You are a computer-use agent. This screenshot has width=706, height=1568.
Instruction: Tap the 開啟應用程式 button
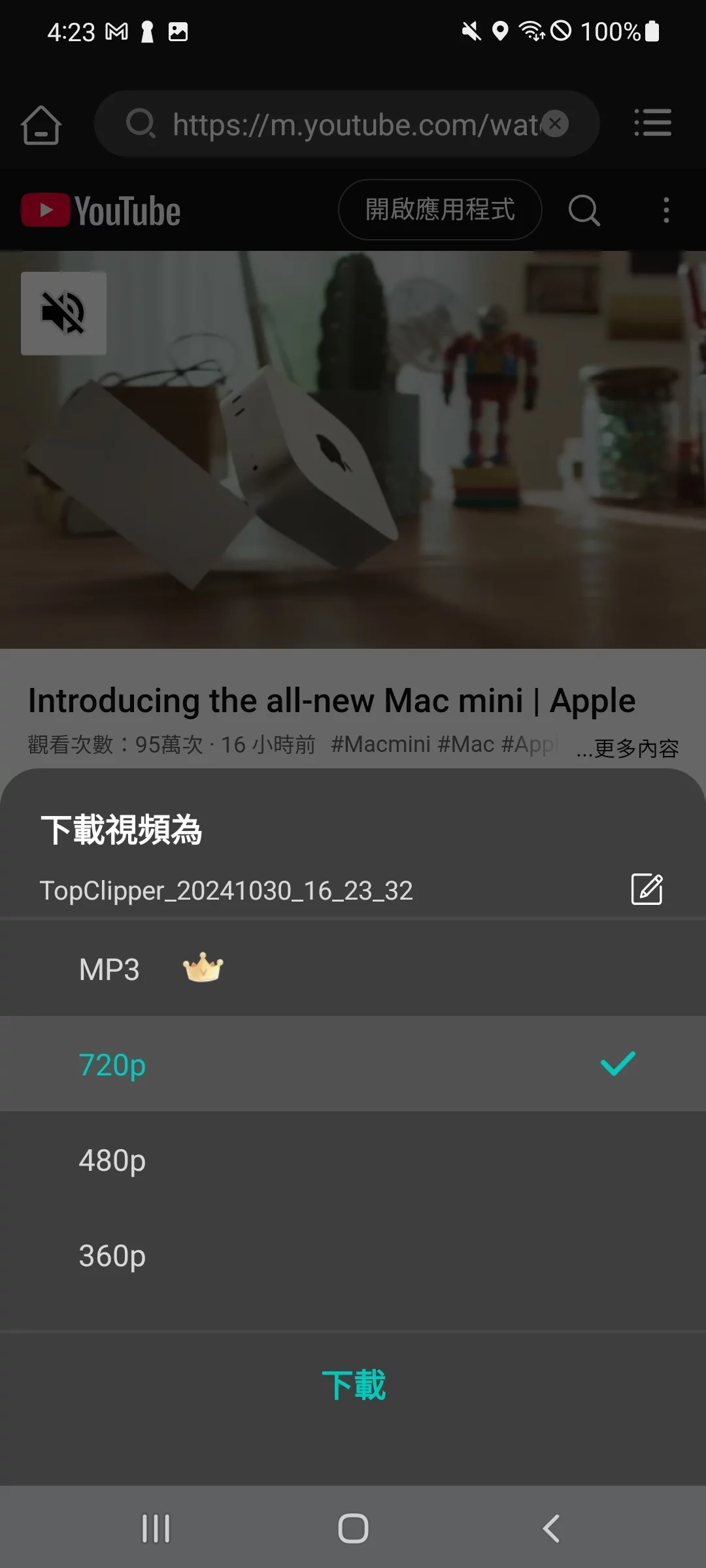[x=440, y=210]
